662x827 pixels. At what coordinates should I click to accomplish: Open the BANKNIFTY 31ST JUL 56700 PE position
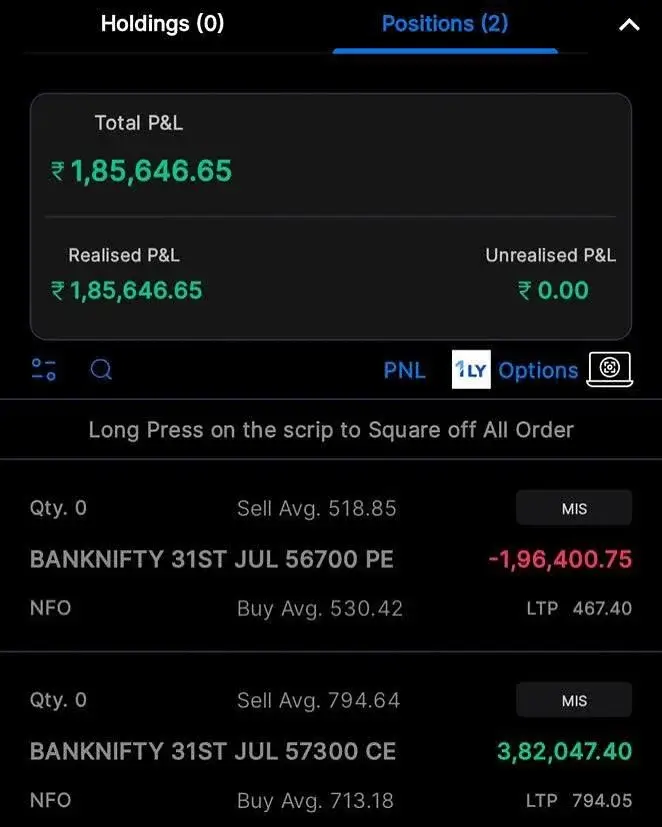click(x=212, y=559)
